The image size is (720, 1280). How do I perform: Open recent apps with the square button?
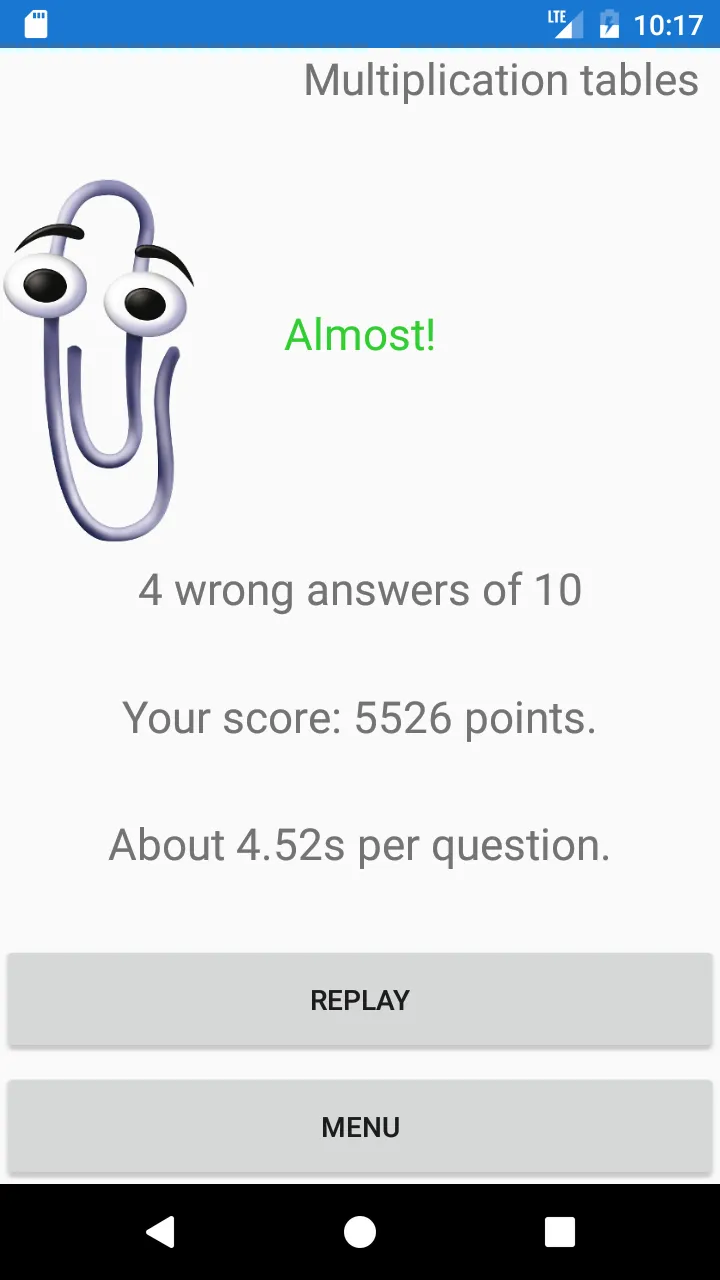(x=558, y=1232)
